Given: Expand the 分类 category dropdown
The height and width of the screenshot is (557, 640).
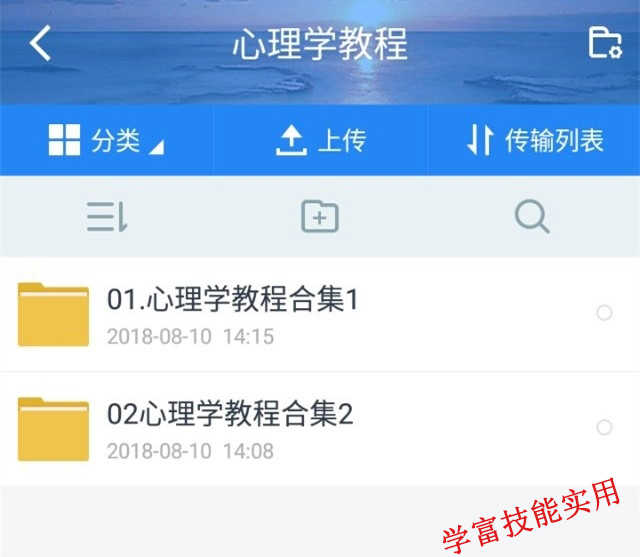Looking at the screenshot, I should 106,141.
